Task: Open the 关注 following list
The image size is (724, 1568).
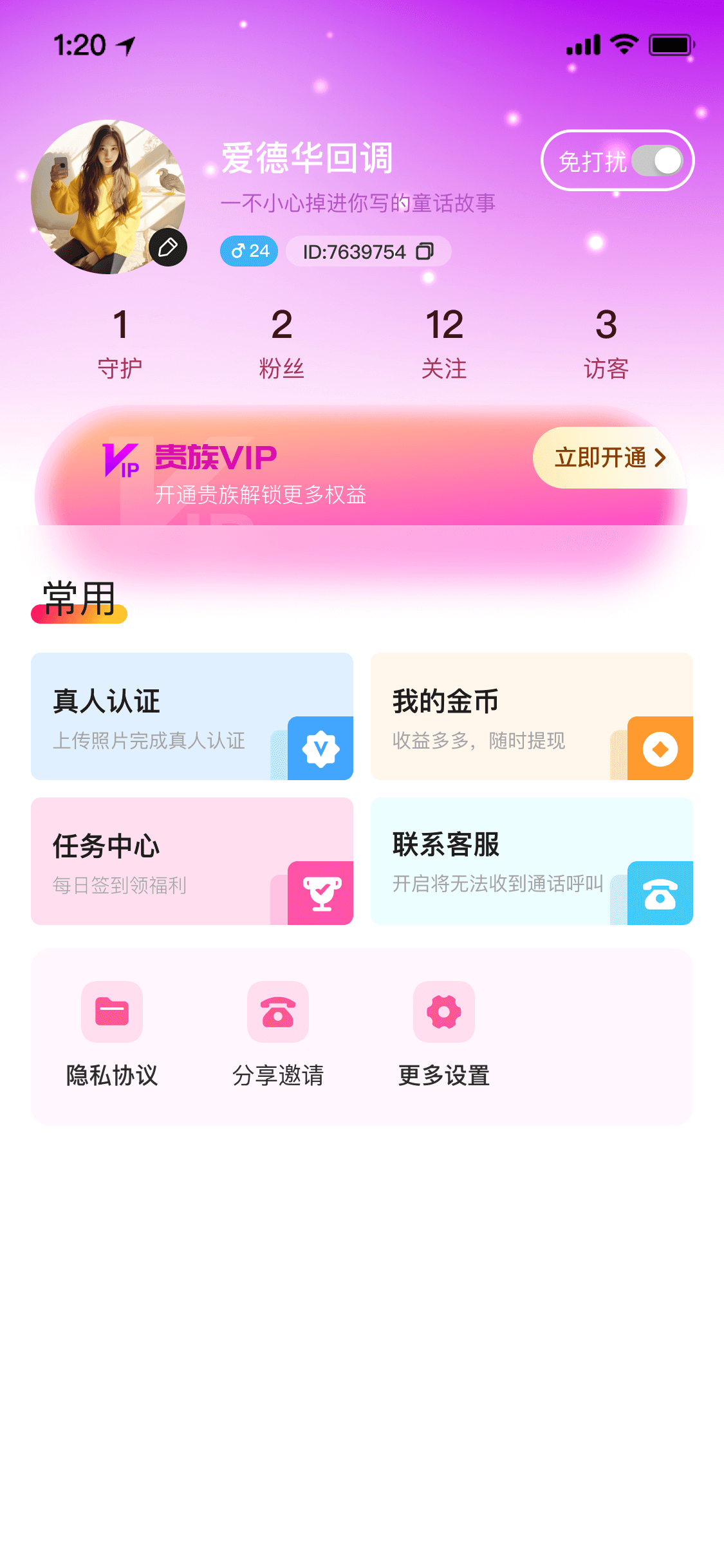Action: [443, 342]
